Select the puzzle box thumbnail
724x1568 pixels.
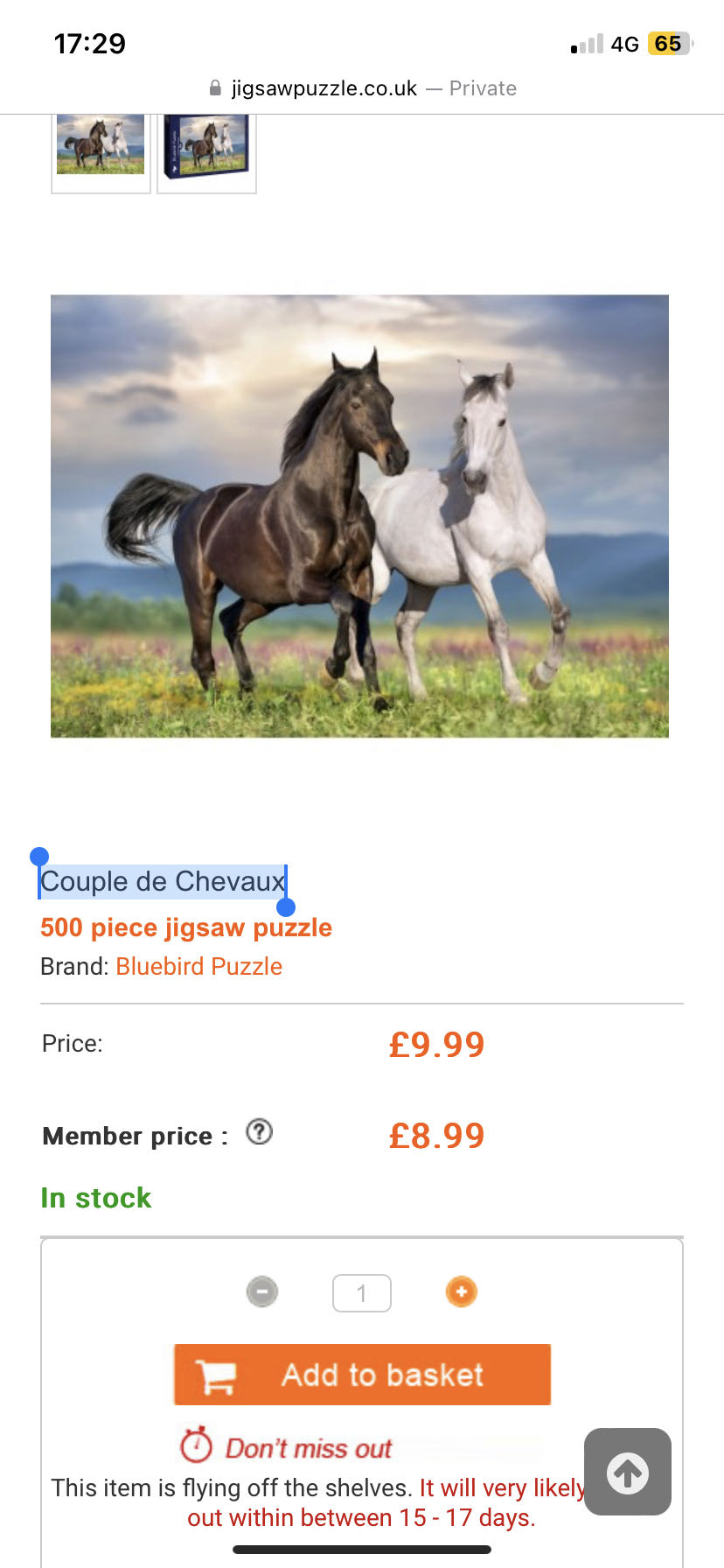pyautogui.click(x=206, y=147)
